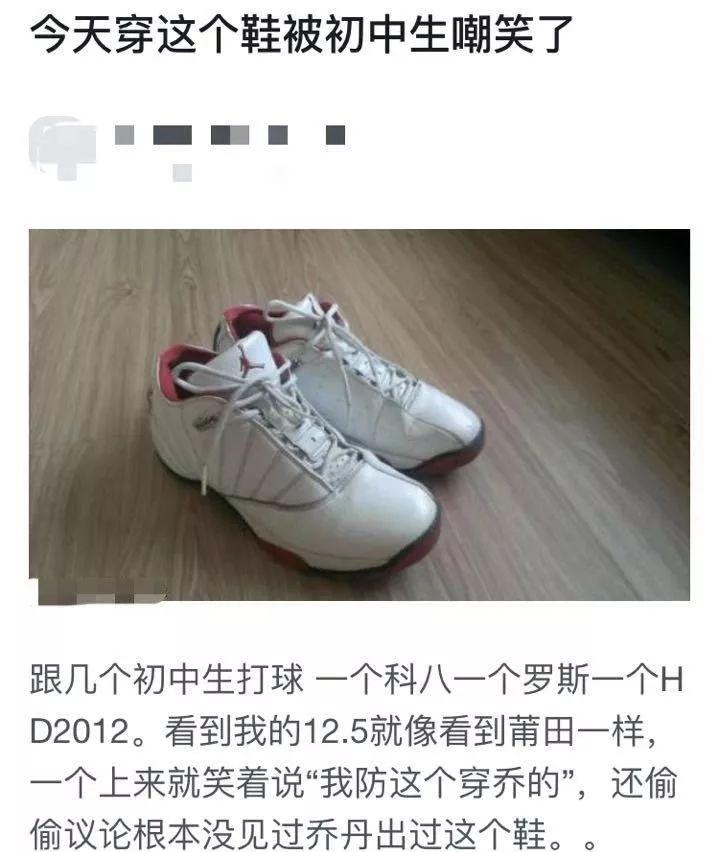Screen dimensions: 719x852
Task: Open the white sneakers photo in the post
Action: 358,415
